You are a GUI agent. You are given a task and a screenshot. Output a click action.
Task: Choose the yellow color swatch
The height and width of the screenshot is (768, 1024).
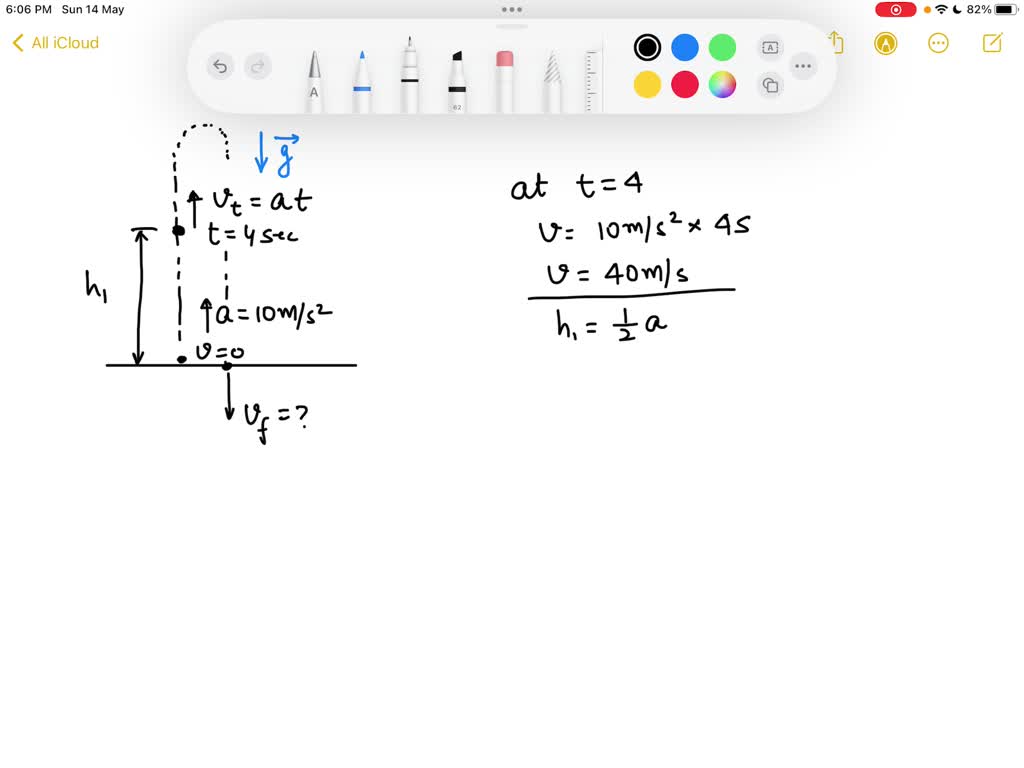pyautogui.click(x=647, y=85)
